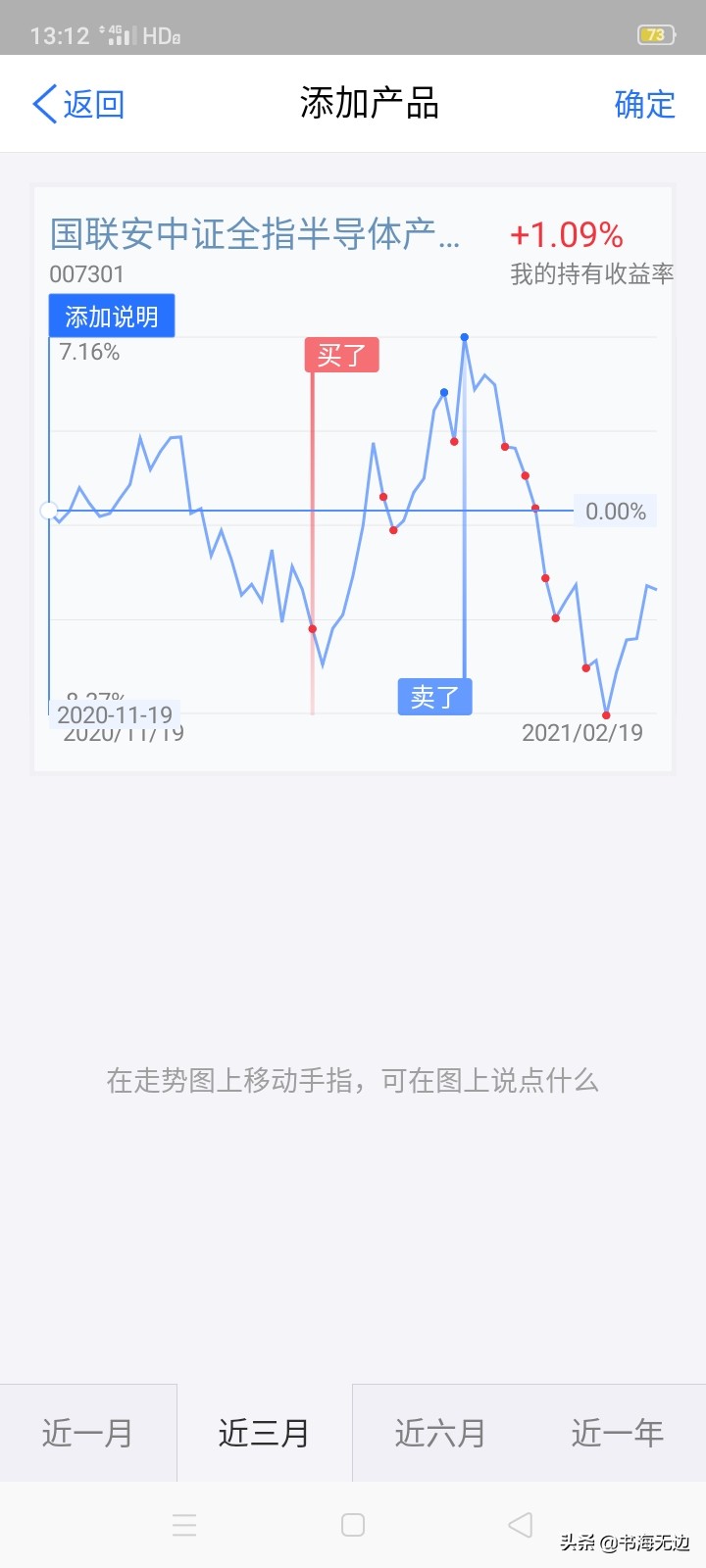
Task: Switch to 近一月 tab
Action: (x=88, y=1433)
